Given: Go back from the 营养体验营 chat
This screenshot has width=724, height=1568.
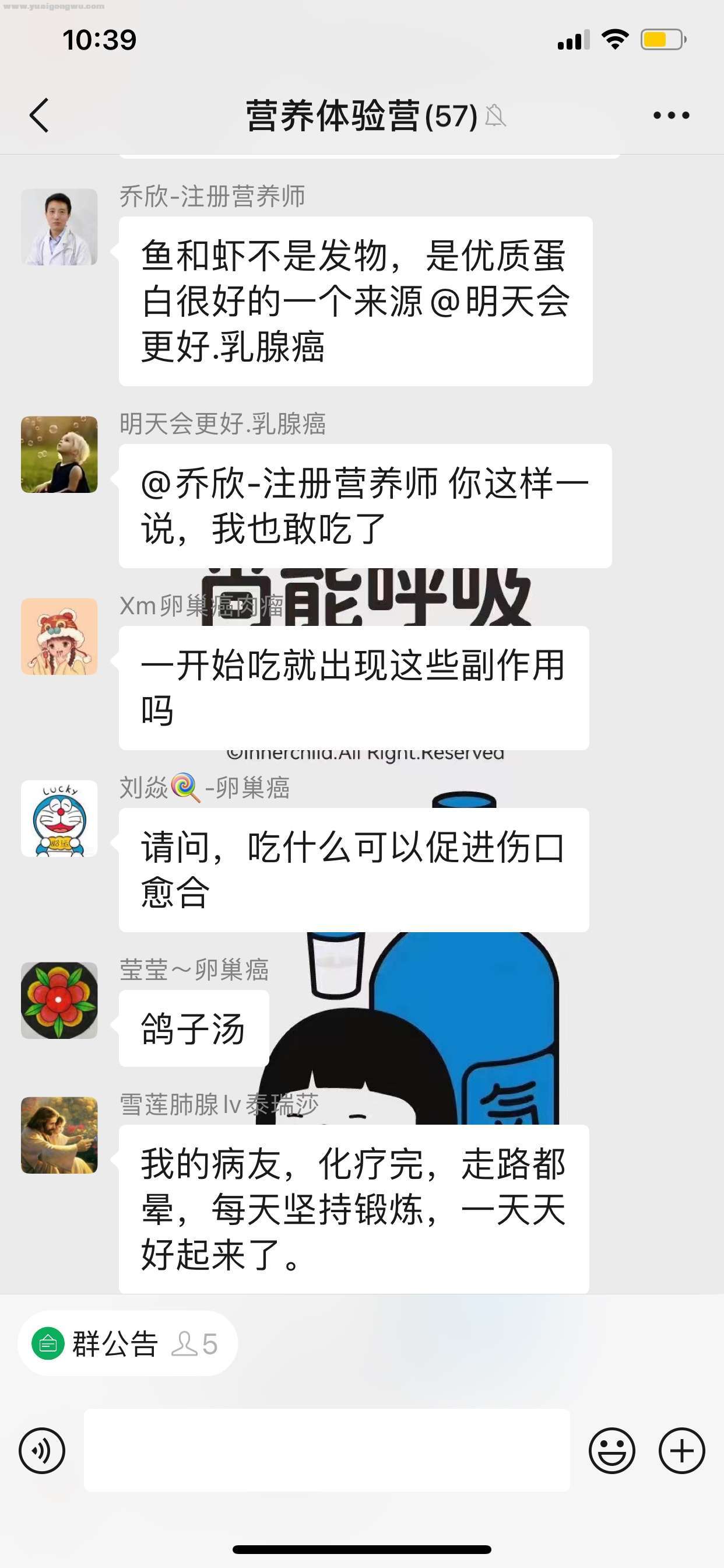Looking at the screenshot, I should (40, 115).
